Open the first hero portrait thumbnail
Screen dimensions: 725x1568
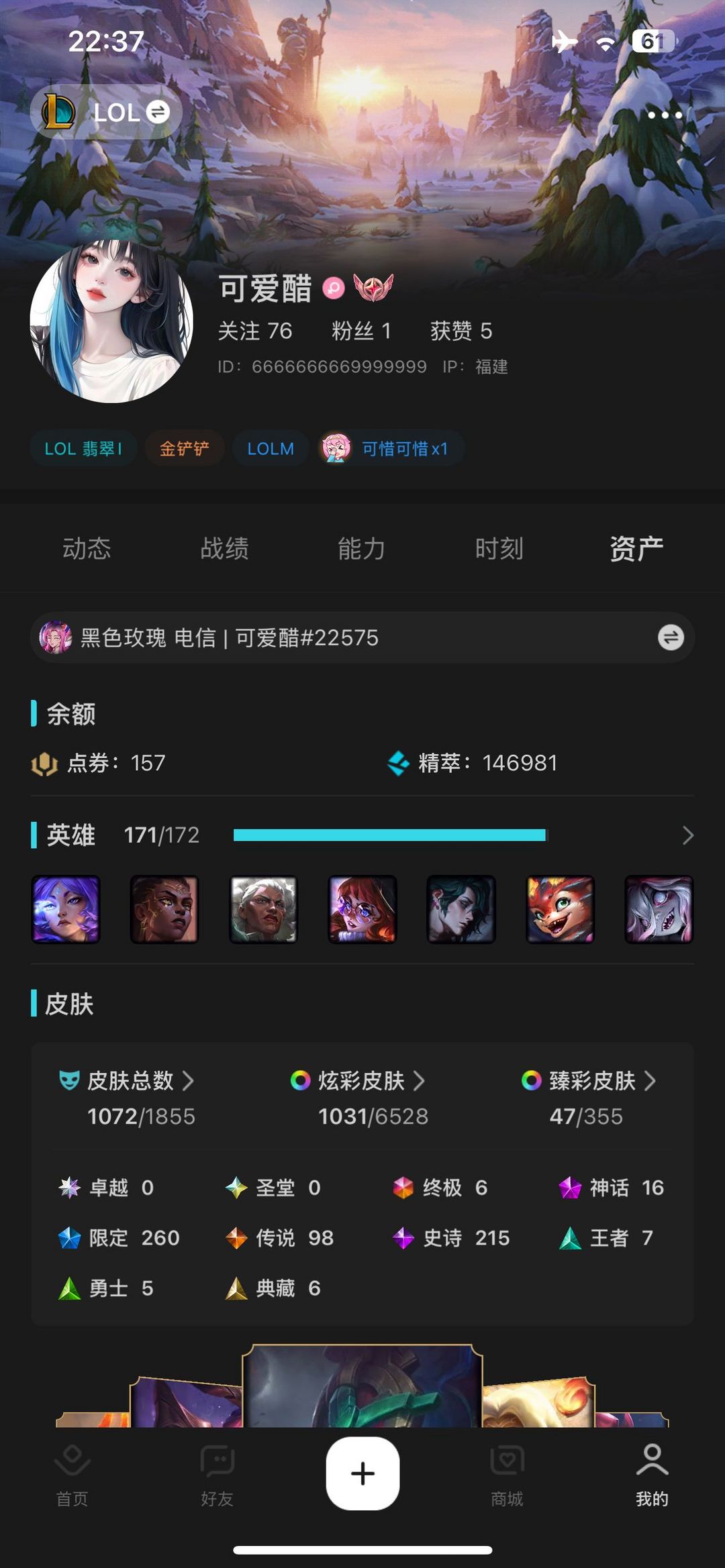[x=66, y=910]
